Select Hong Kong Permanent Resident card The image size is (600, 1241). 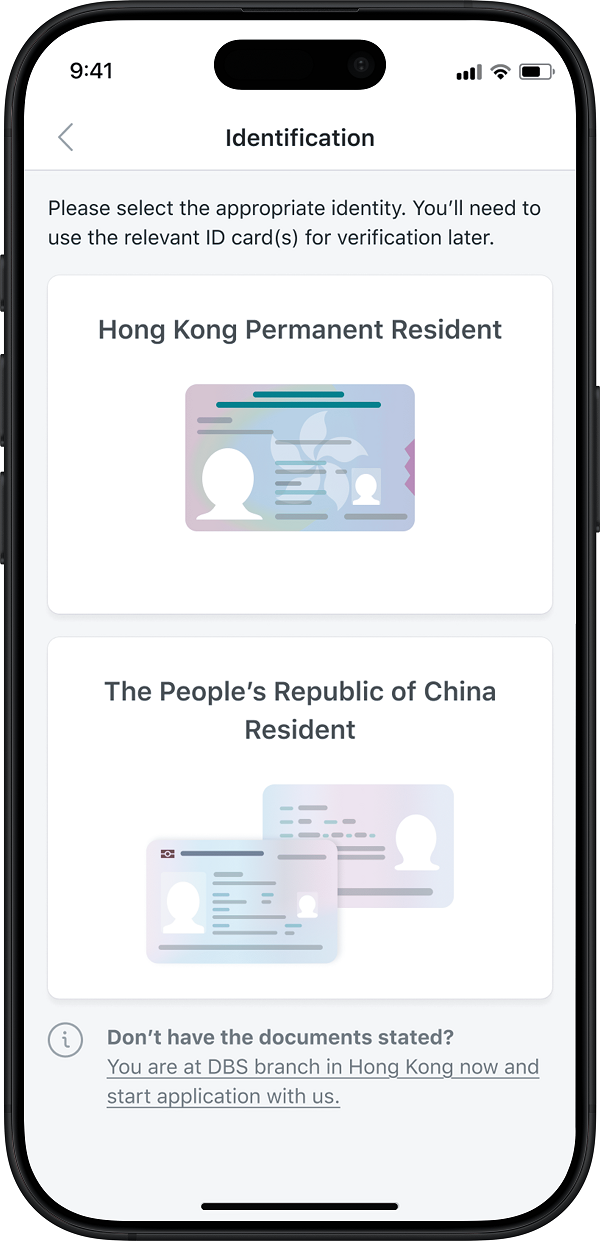click(300, 444)
